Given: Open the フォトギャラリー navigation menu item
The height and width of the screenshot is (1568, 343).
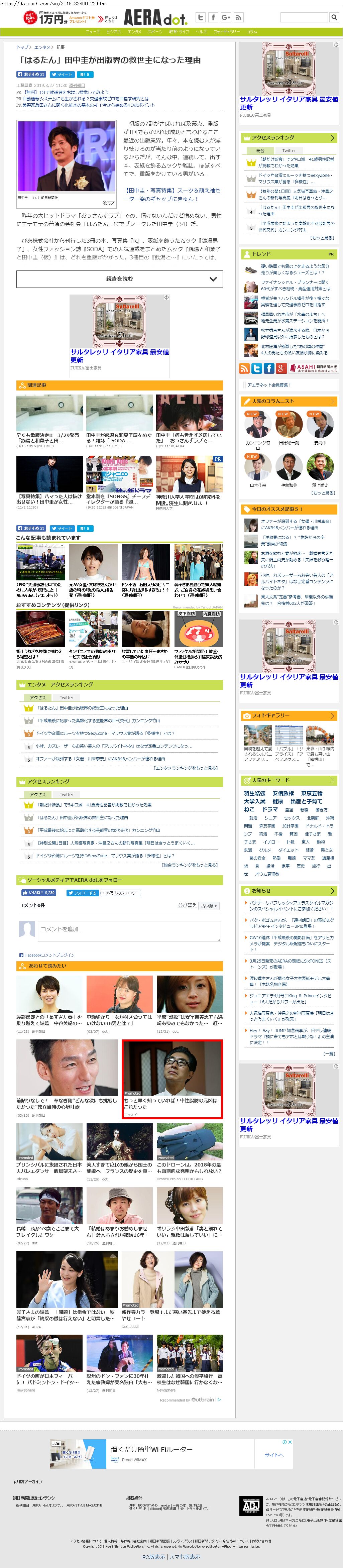Looking at the screenshot, I should 226,32.
